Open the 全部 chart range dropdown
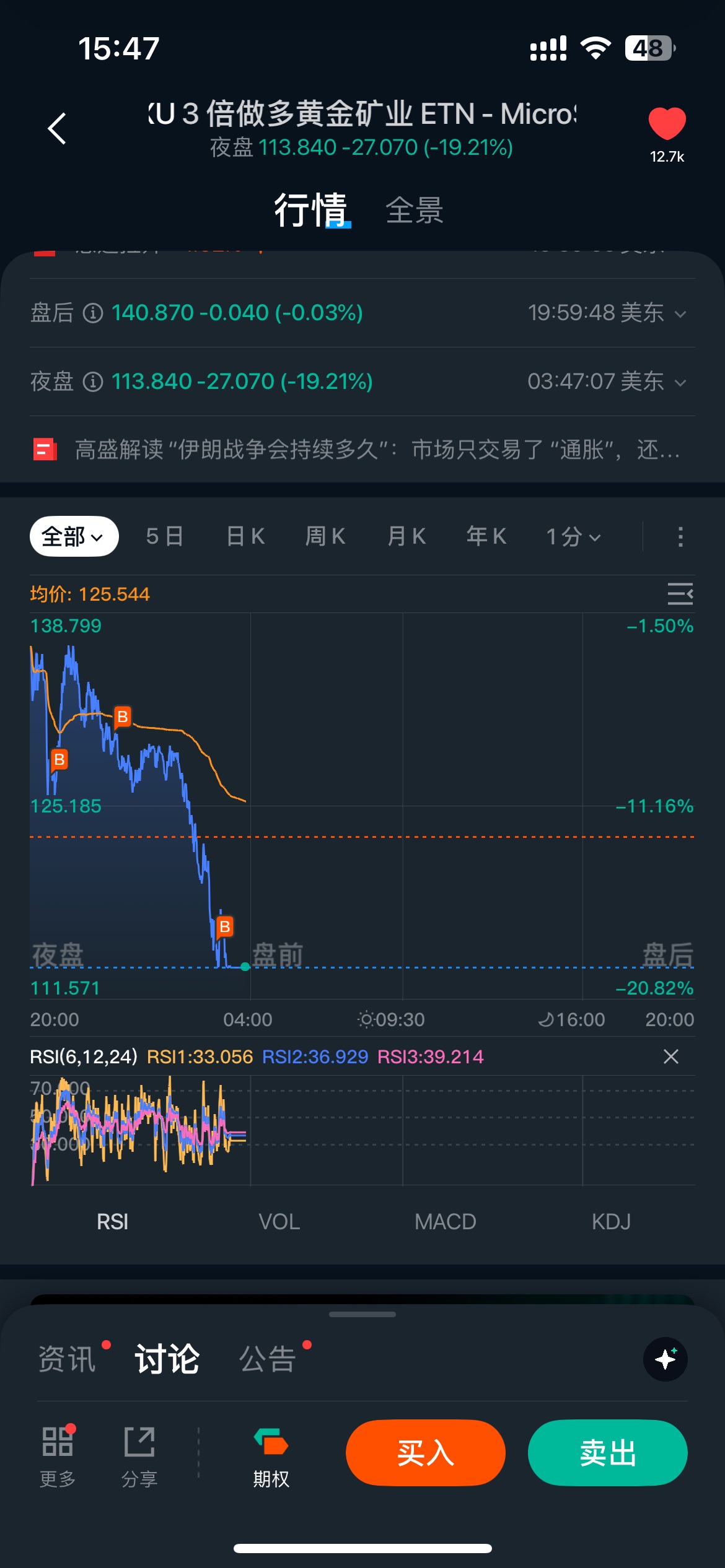 point(74,536)
